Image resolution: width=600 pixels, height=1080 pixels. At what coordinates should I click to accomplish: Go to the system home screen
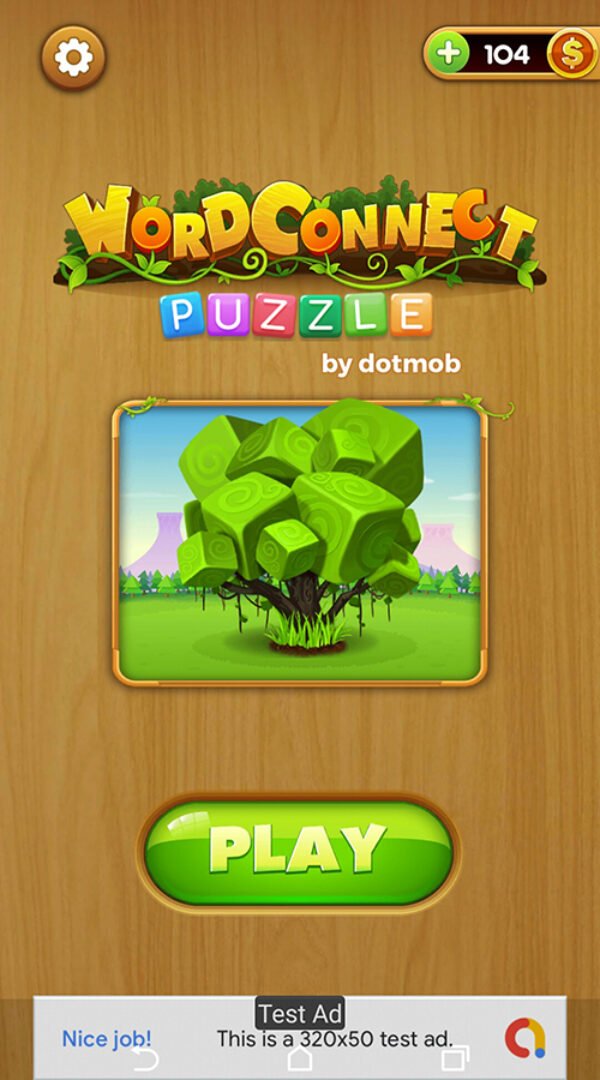coord(300,1058)
